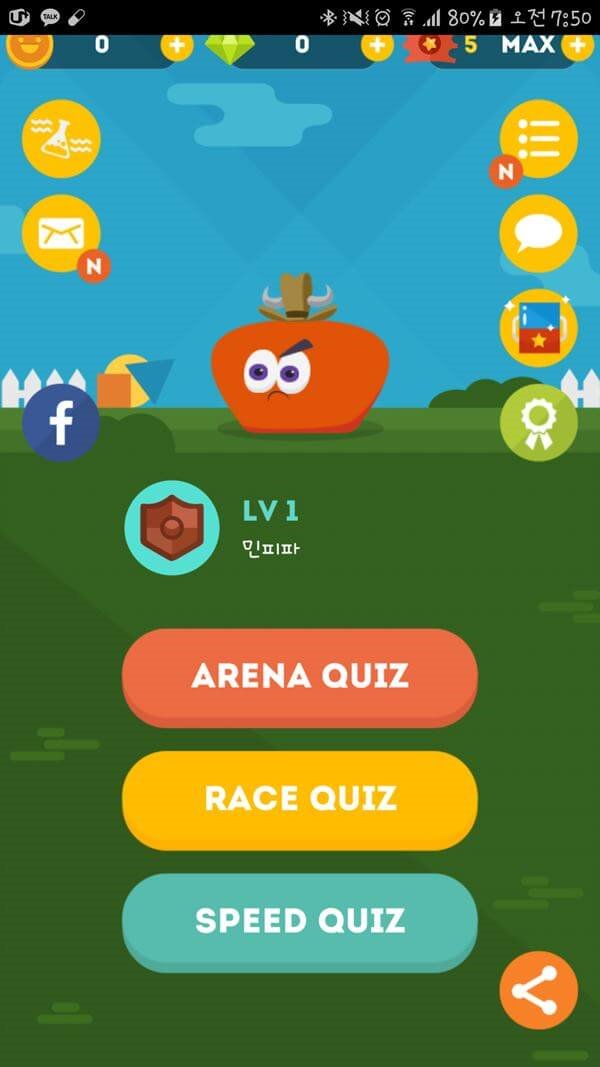
Task: Tap plus next to MAX tickets
Action: tap(577, 46)
